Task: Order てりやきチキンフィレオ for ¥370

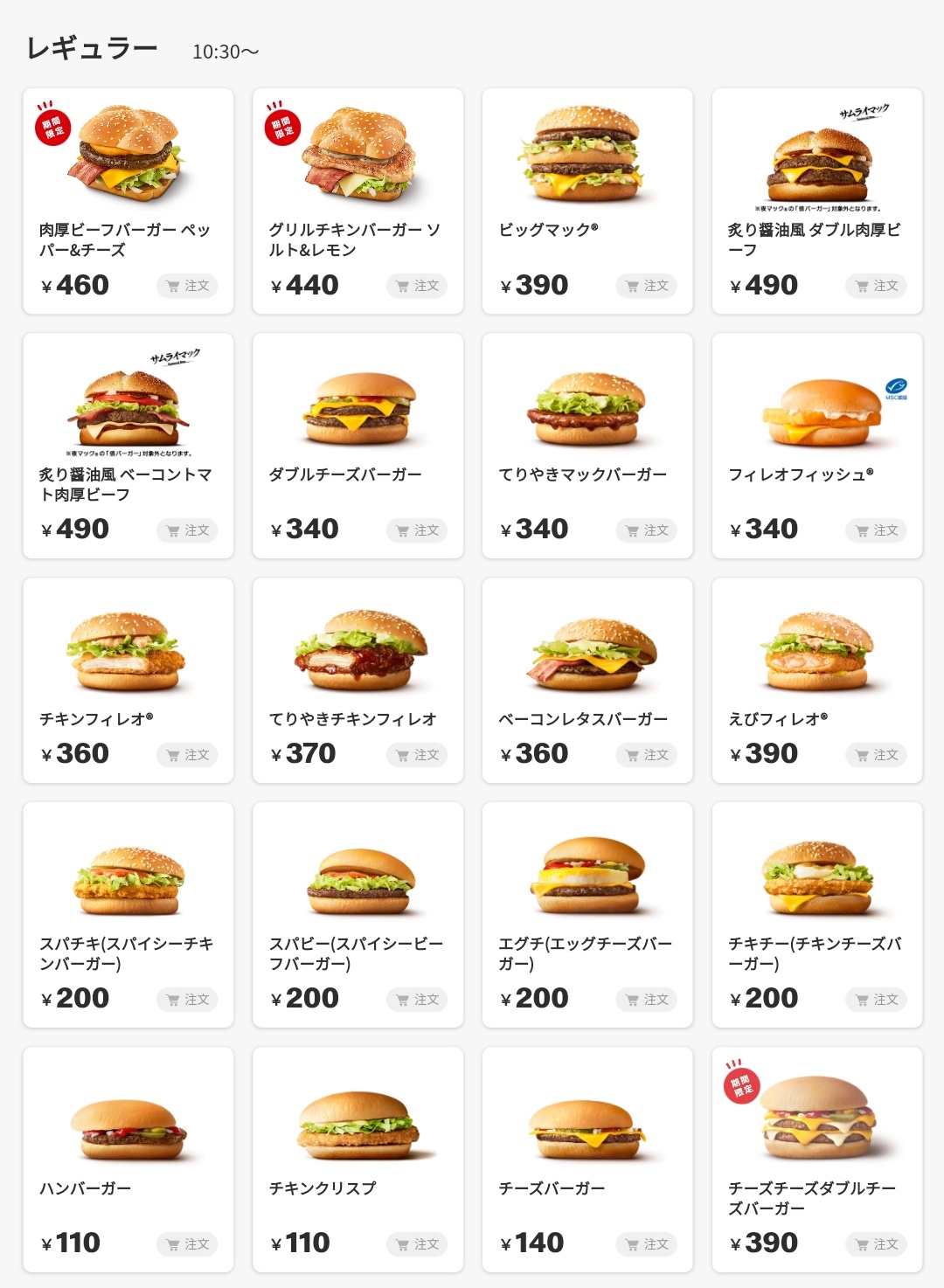Action: click(417, 755)
